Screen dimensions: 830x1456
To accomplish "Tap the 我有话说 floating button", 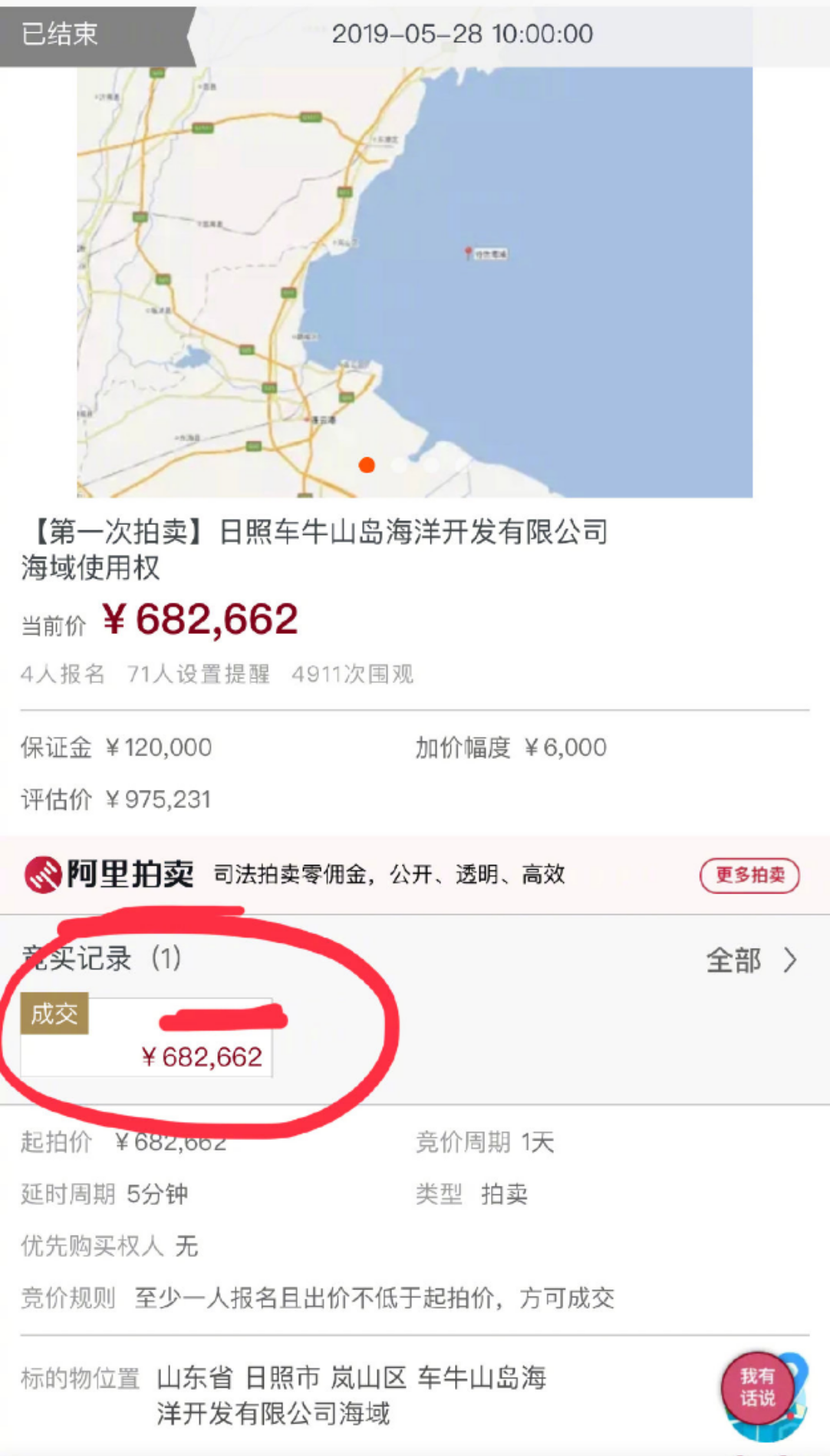I will pyautogui.click(x=757, y=1387).
